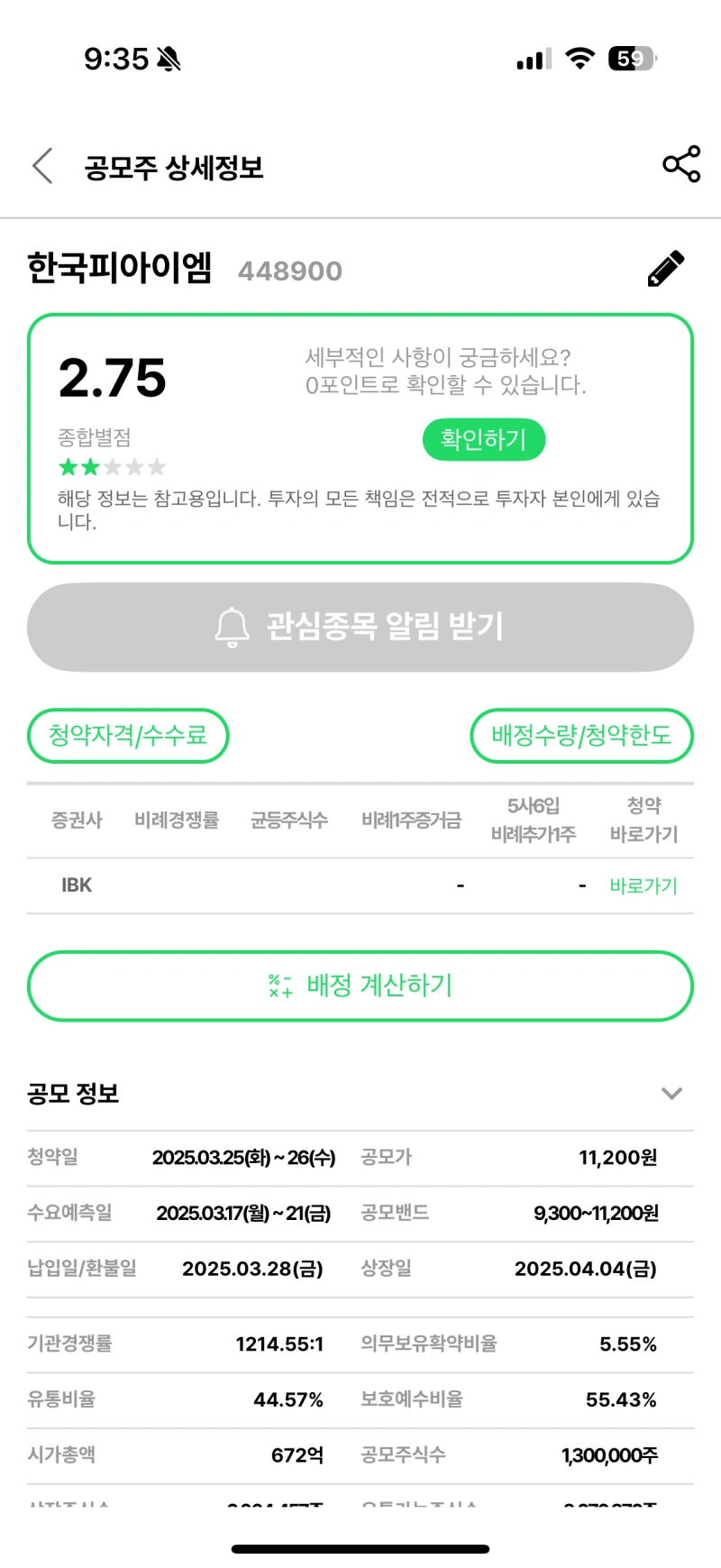Tap the fifth star to rate the stock
The image size is (721, 1568).
[158, 466]
